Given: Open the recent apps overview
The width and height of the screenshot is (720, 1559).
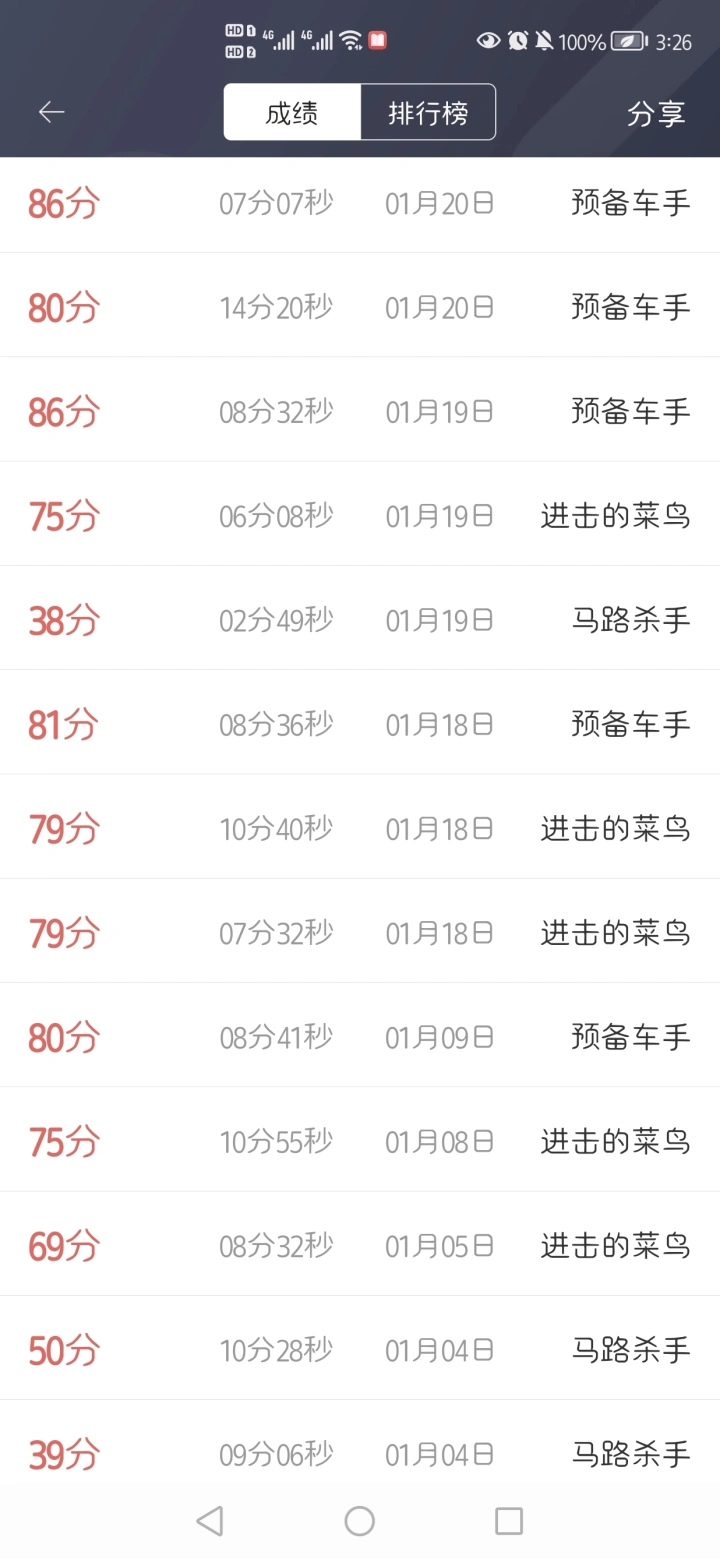Looking at the screenshot, I should point(509,1521).
